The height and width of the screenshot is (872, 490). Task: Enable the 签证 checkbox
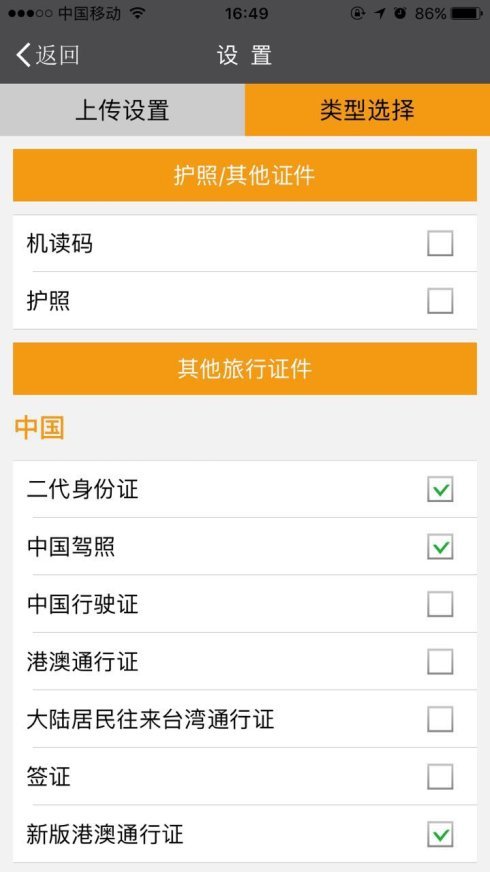440,777
